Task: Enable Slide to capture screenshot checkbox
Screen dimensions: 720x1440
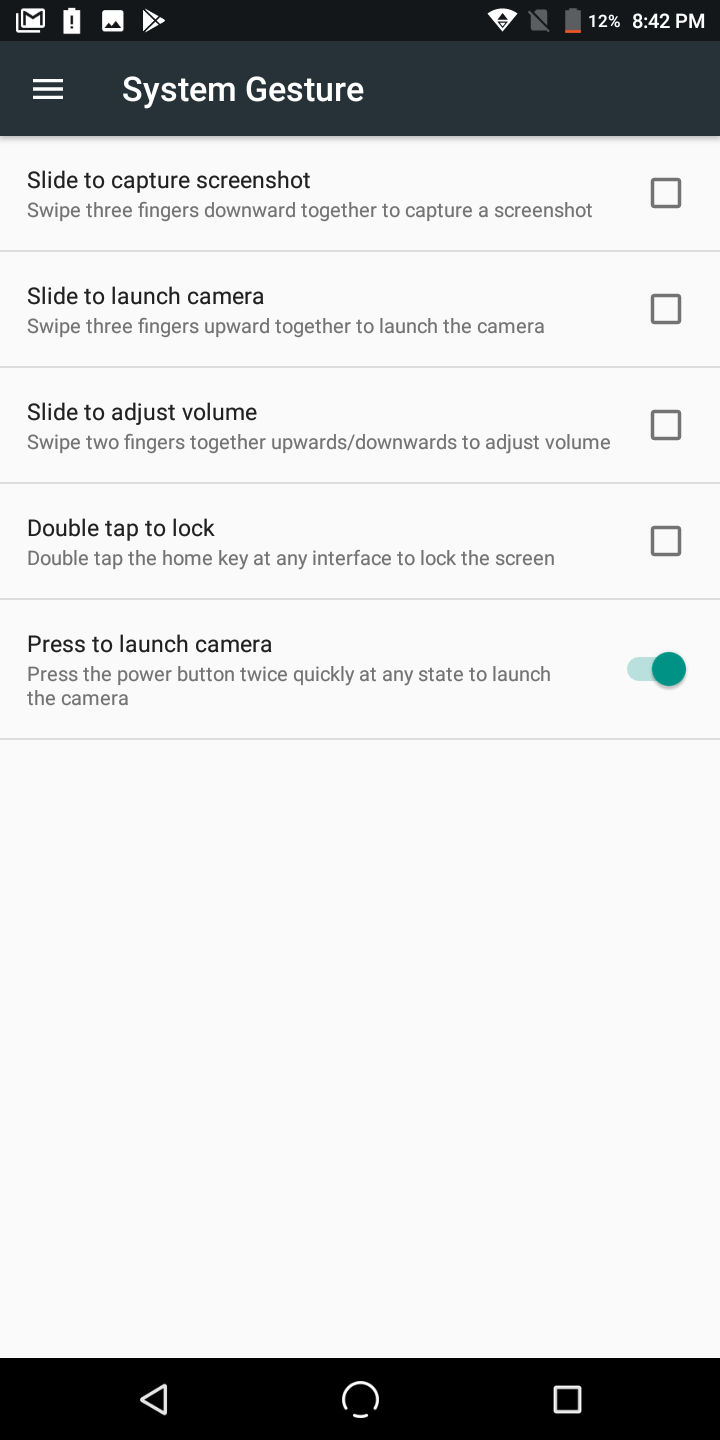Action: [666, 193]
